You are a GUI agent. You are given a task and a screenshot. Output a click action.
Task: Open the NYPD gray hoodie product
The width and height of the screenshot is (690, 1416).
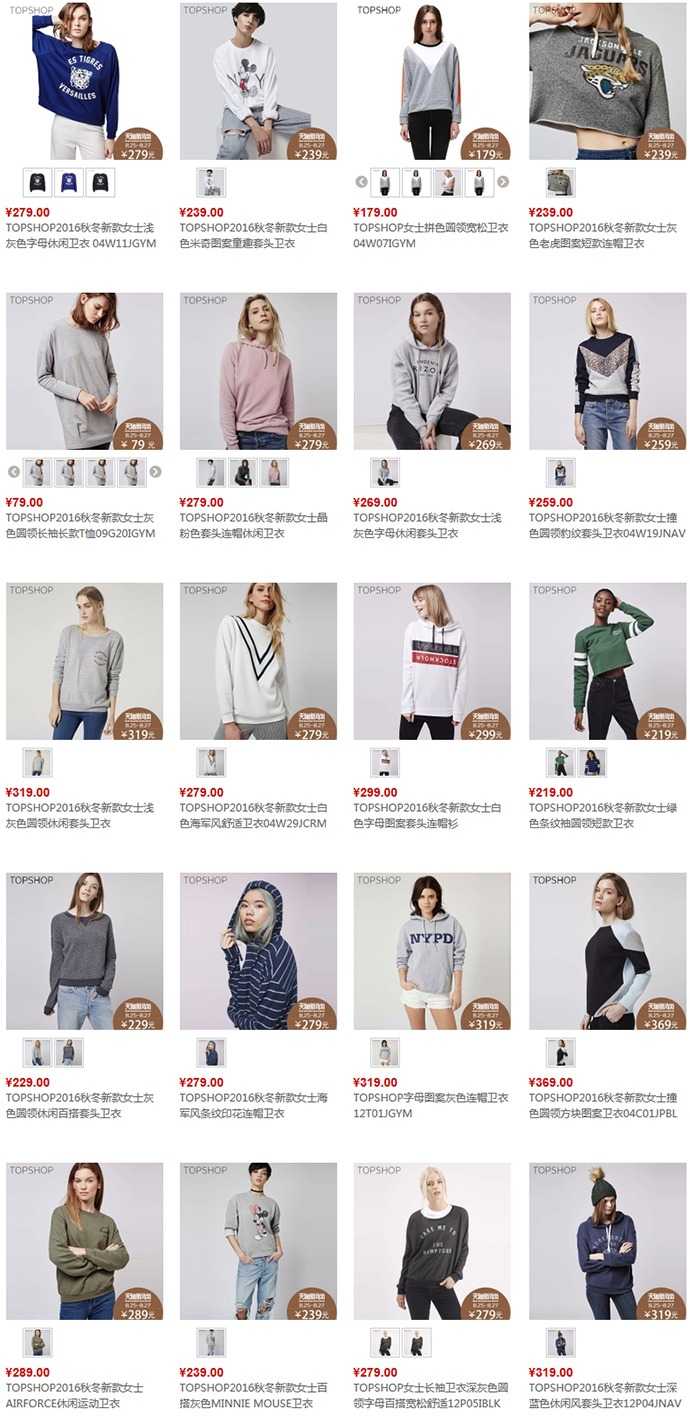(x=431, y=950)
